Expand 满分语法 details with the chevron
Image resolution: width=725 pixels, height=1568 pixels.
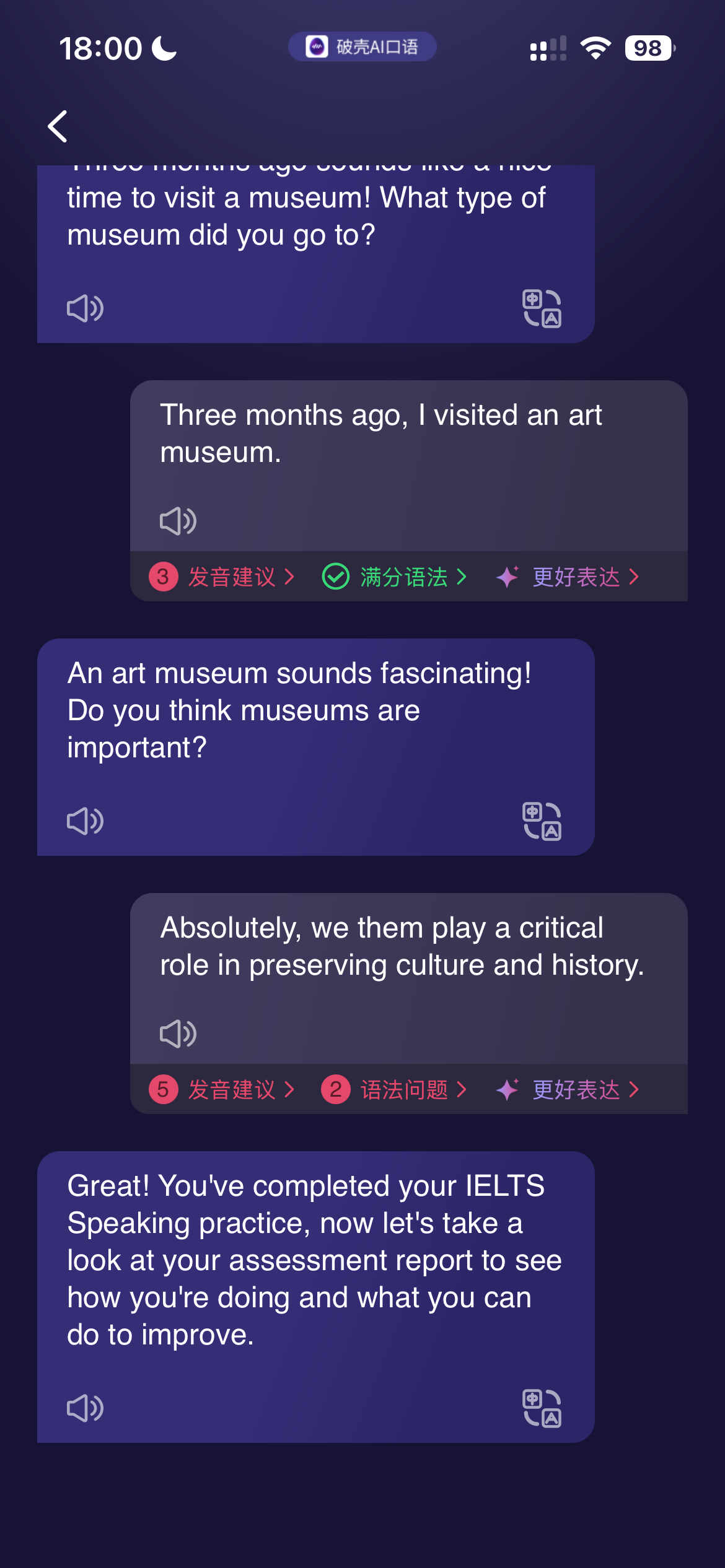click(462, 576)
